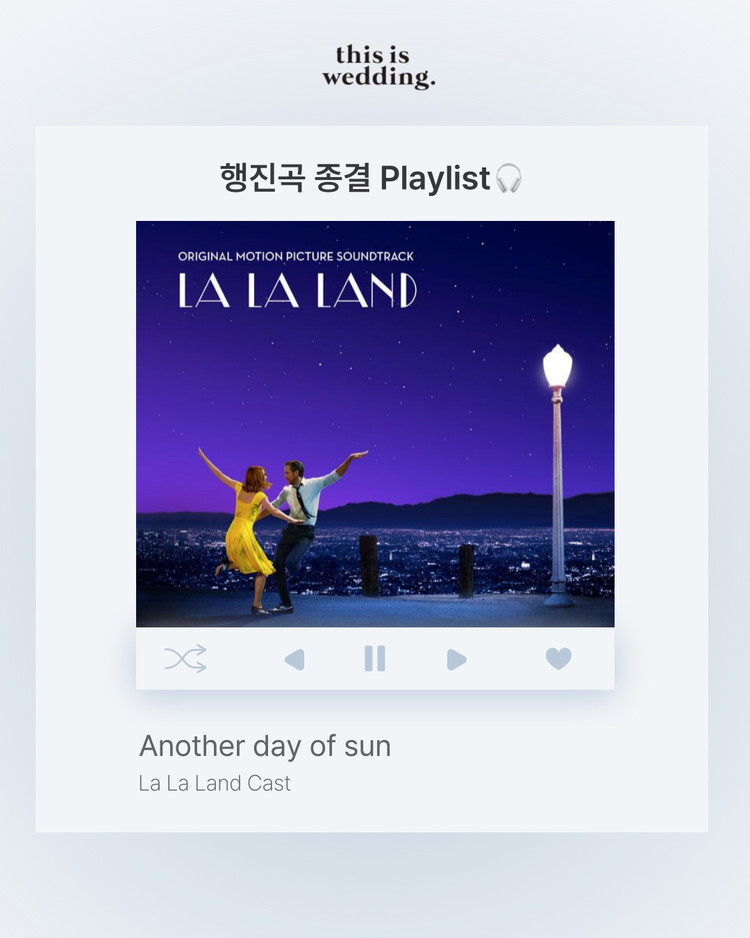This screenshot has height=938, width=750.
Task: Click the backward triangle icon
Action: (293, 659)
